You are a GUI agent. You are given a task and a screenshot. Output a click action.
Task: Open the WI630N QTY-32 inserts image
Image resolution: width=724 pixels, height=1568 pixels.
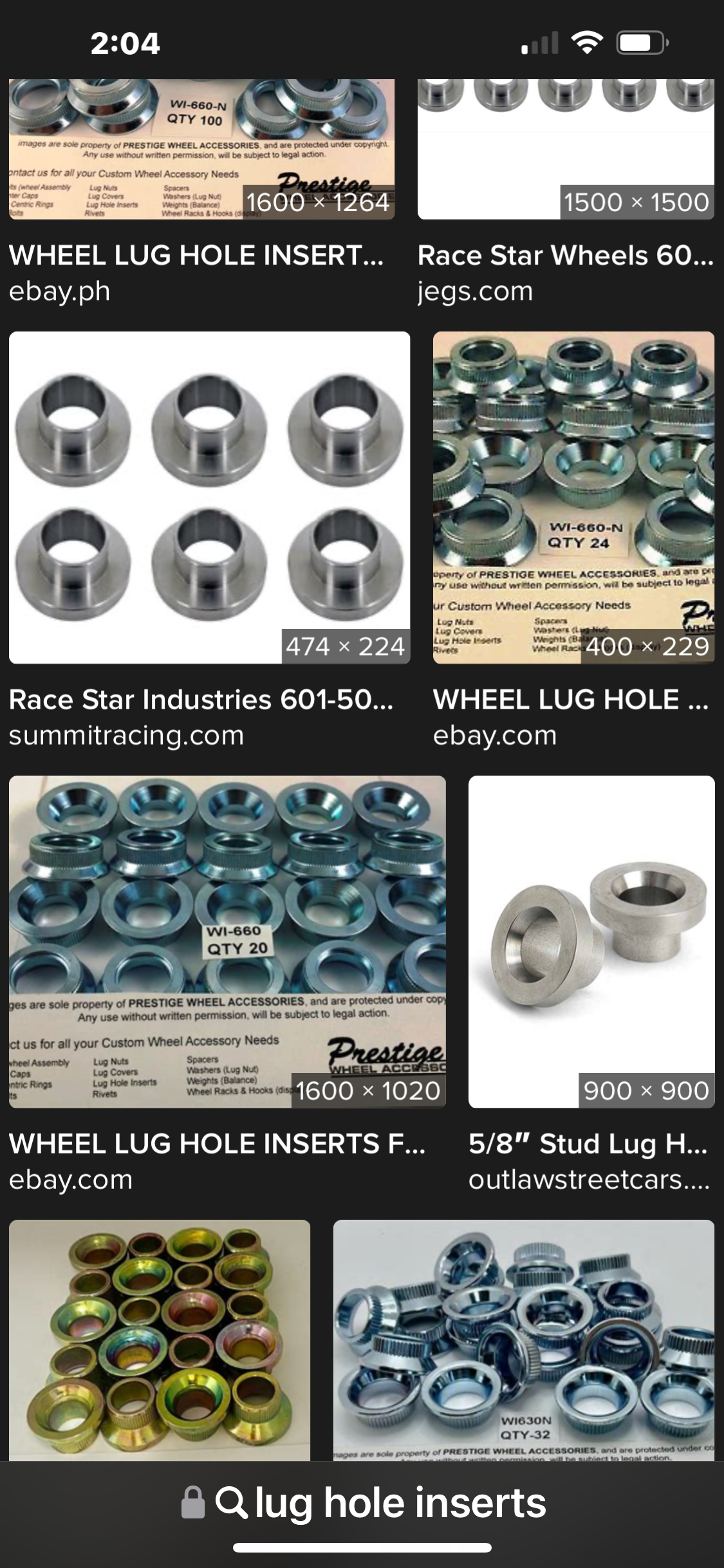tap(523, 1340)
